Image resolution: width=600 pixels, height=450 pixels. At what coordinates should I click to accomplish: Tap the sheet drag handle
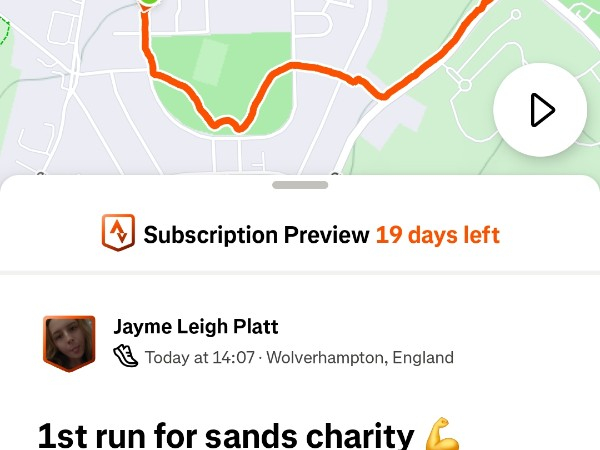click(300, 185)
